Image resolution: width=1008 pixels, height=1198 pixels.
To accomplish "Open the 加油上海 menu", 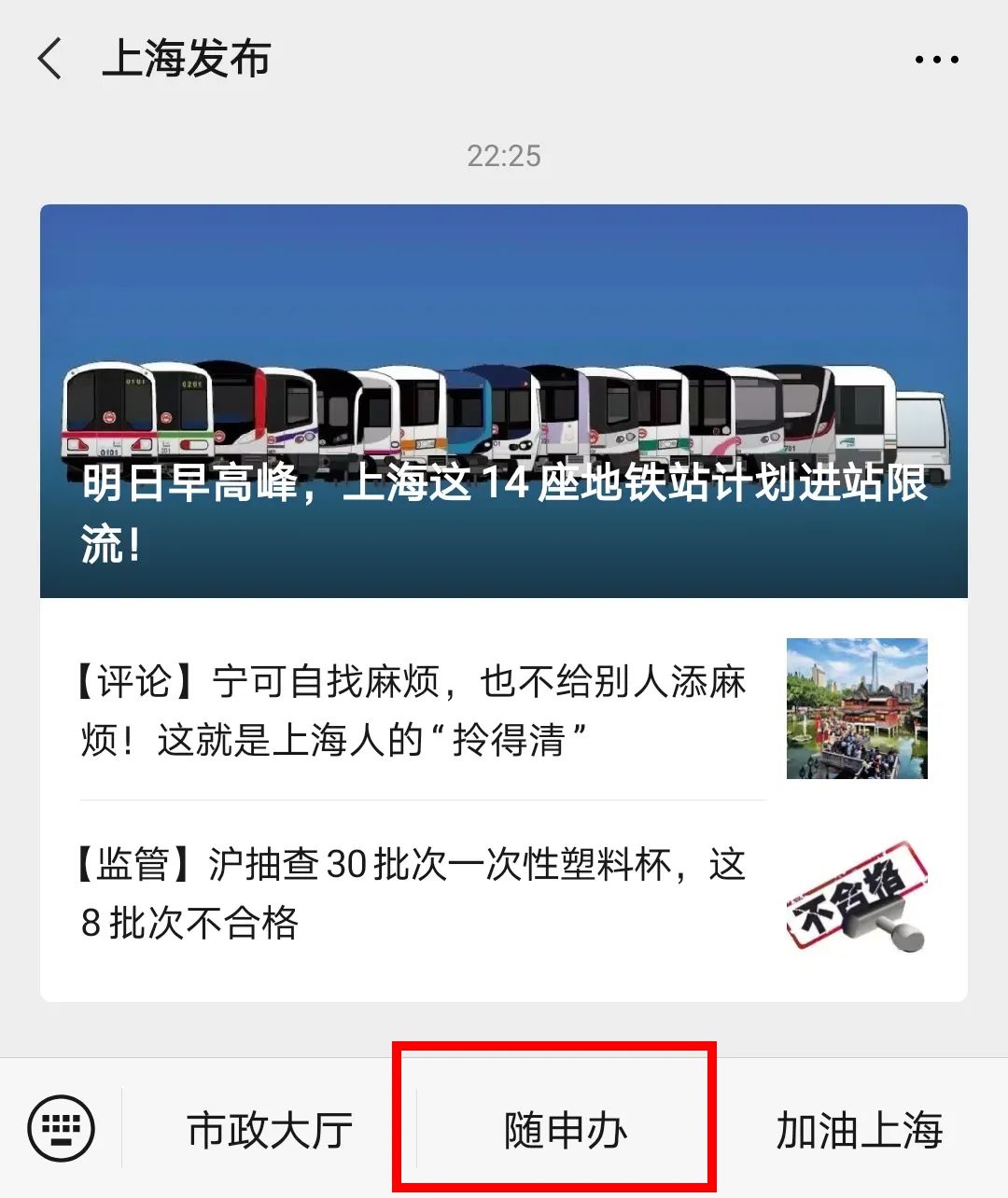I will point(859,1131).
